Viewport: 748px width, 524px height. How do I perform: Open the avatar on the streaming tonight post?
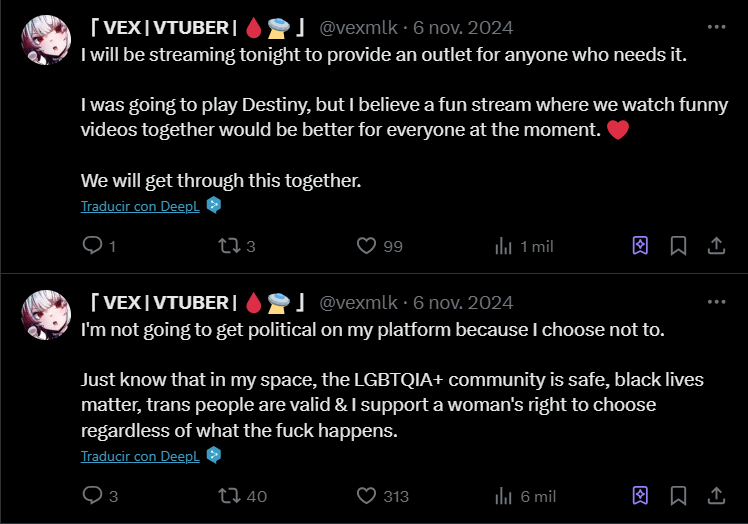point(44,39)
